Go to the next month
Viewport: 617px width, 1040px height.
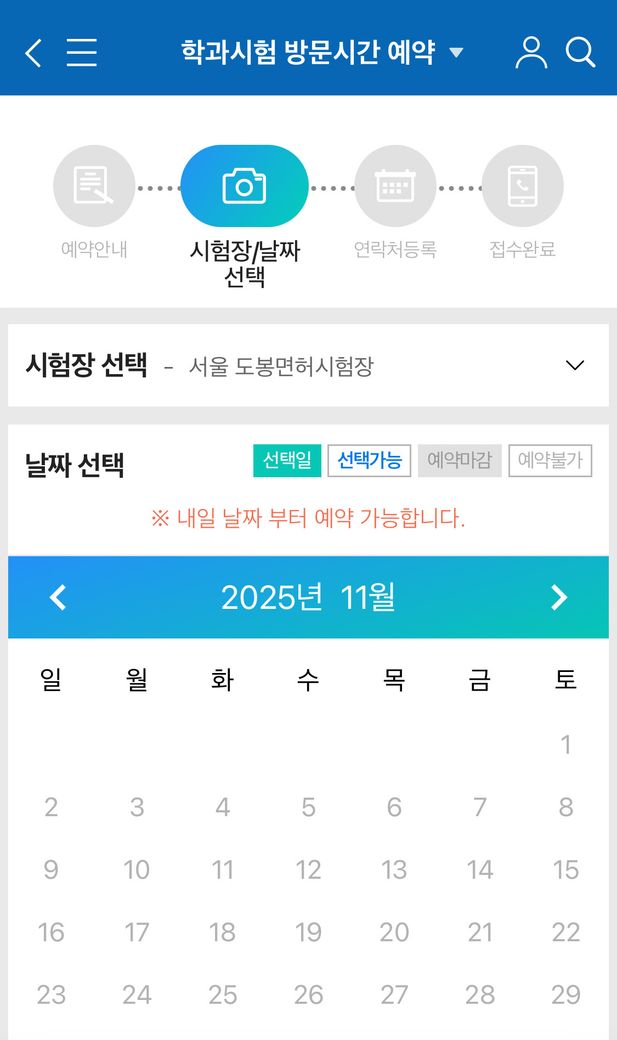(x=558, y=598)
